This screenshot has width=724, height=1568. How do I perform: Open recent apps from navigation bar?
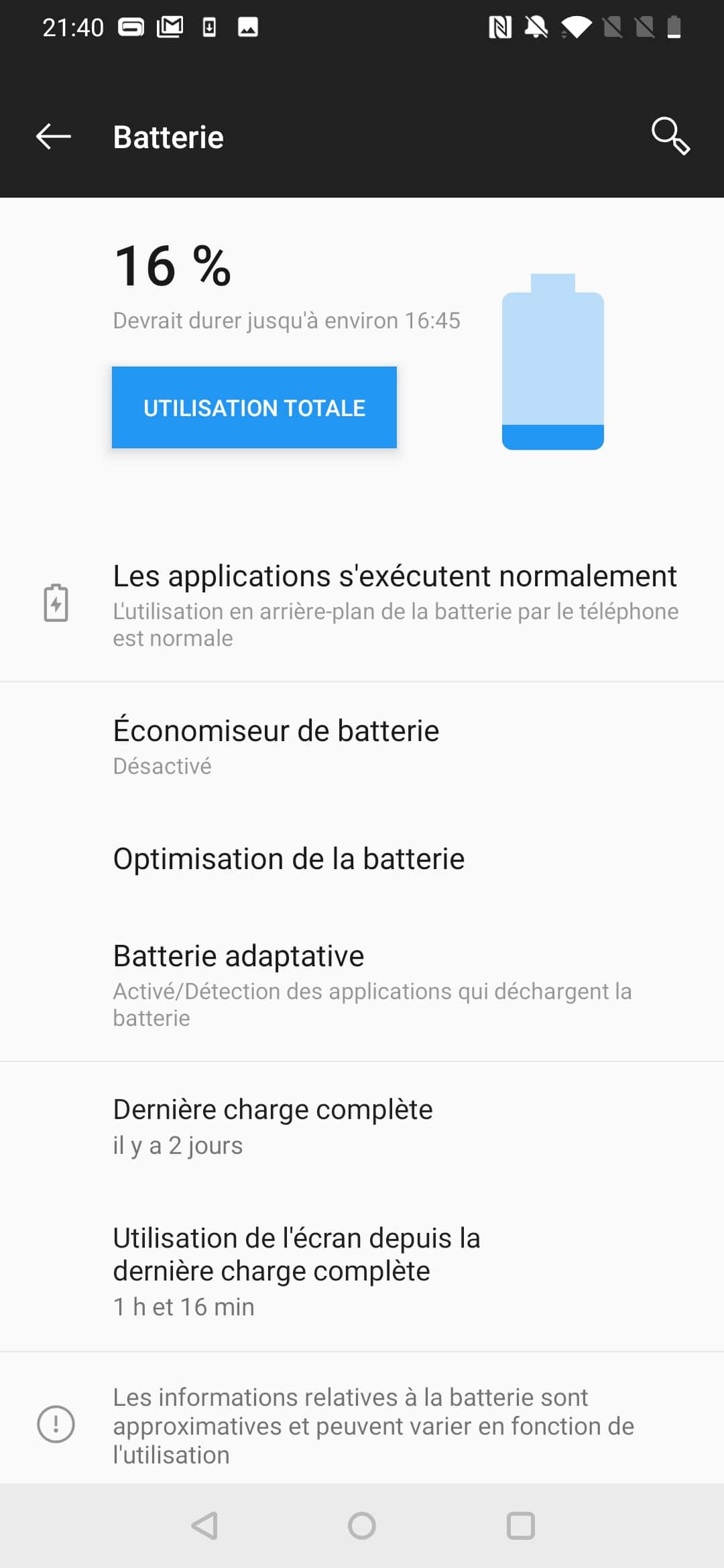tap(520, 1526)
